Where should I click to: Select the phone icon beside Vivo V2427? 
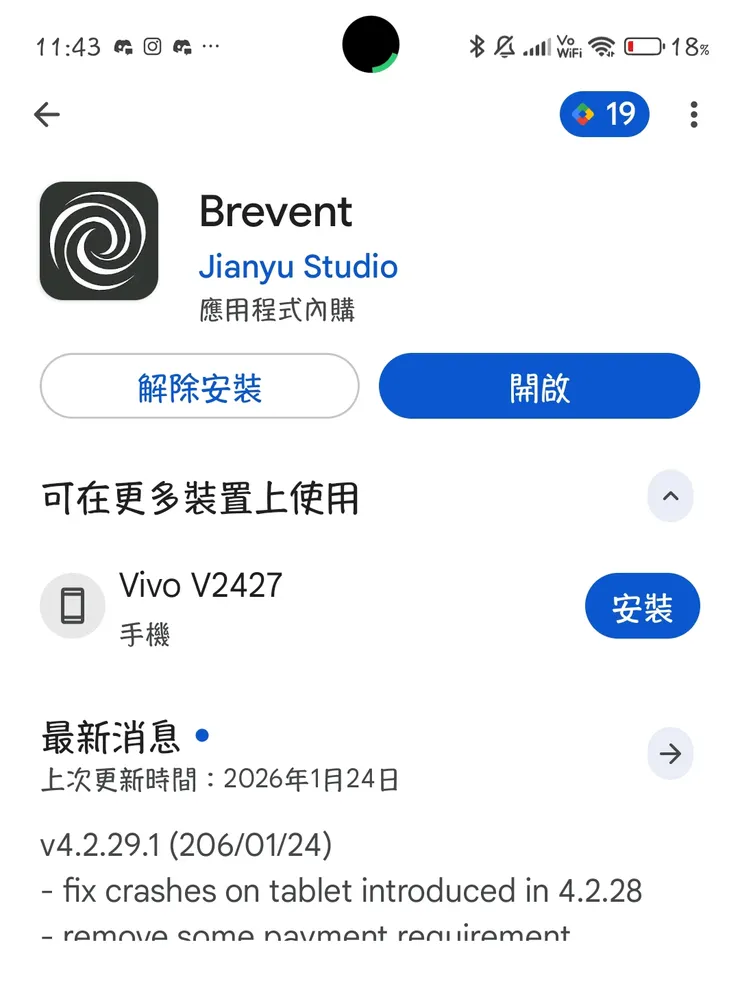(72, 605)
